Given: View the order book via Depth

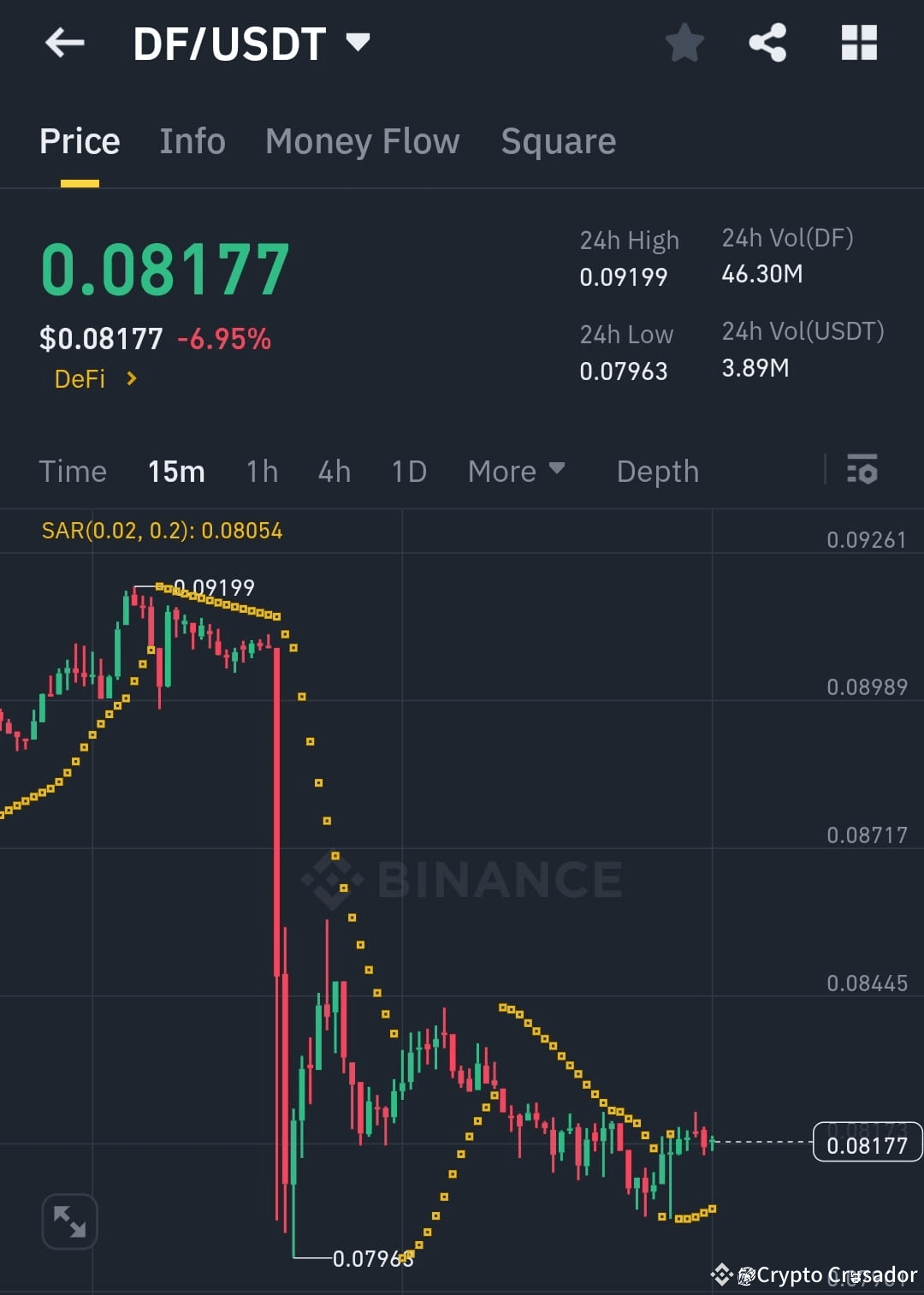Looking at the screenshot, I should coord(656,471).
